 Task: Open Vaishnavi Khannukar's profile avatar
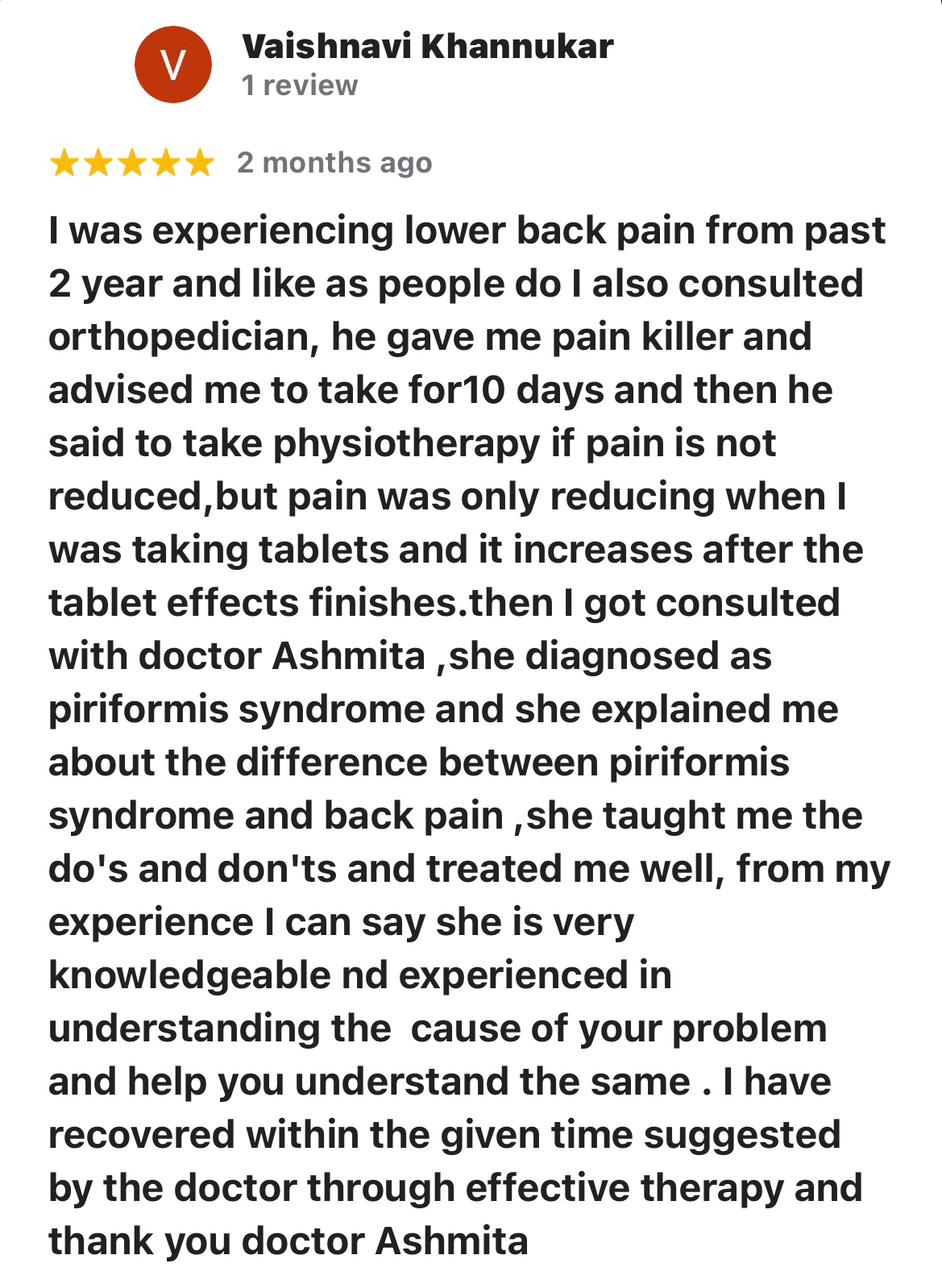click(173, 65)
